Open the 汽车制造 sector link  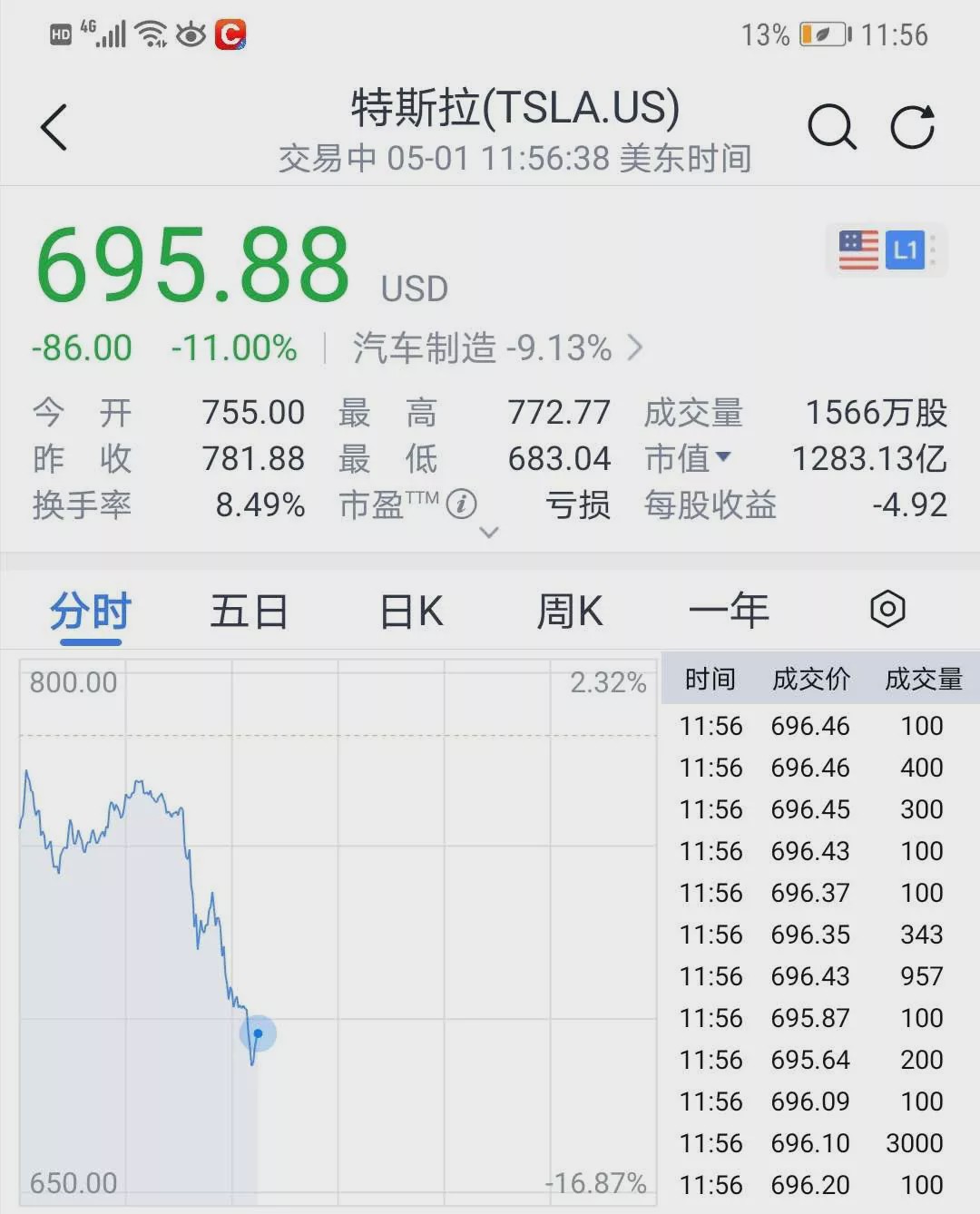497,348
